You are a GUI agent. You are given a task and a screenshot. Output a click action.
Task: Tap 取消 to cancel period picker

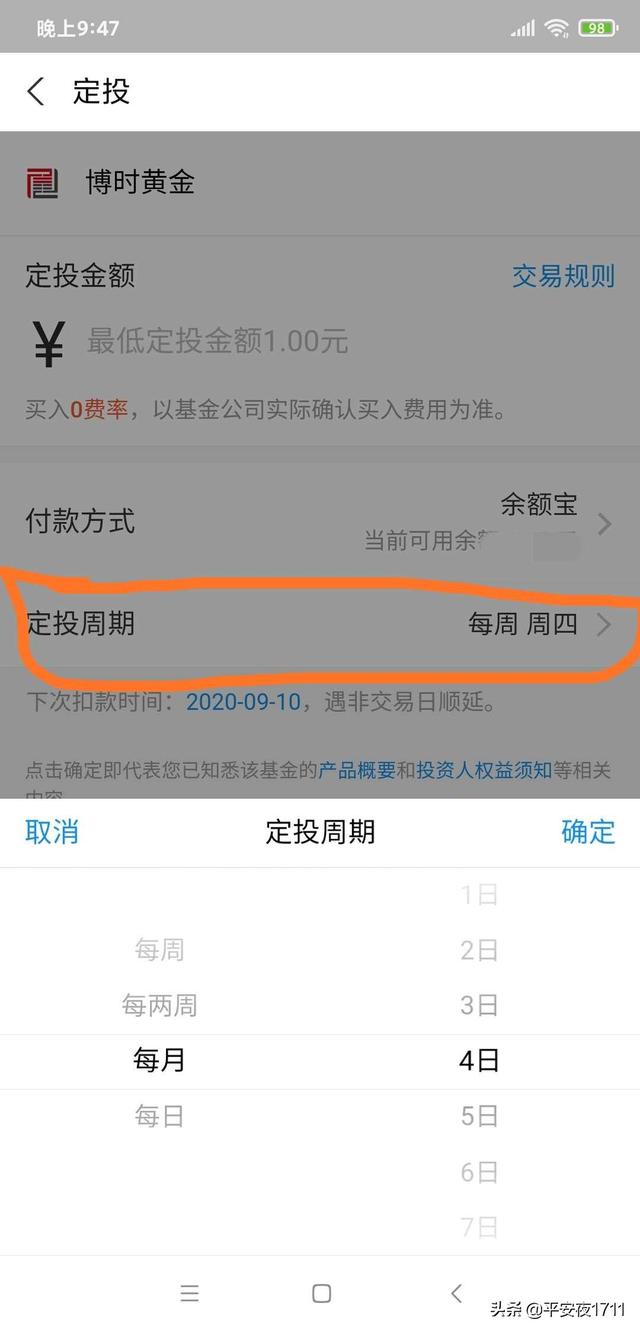pos(52,832)
